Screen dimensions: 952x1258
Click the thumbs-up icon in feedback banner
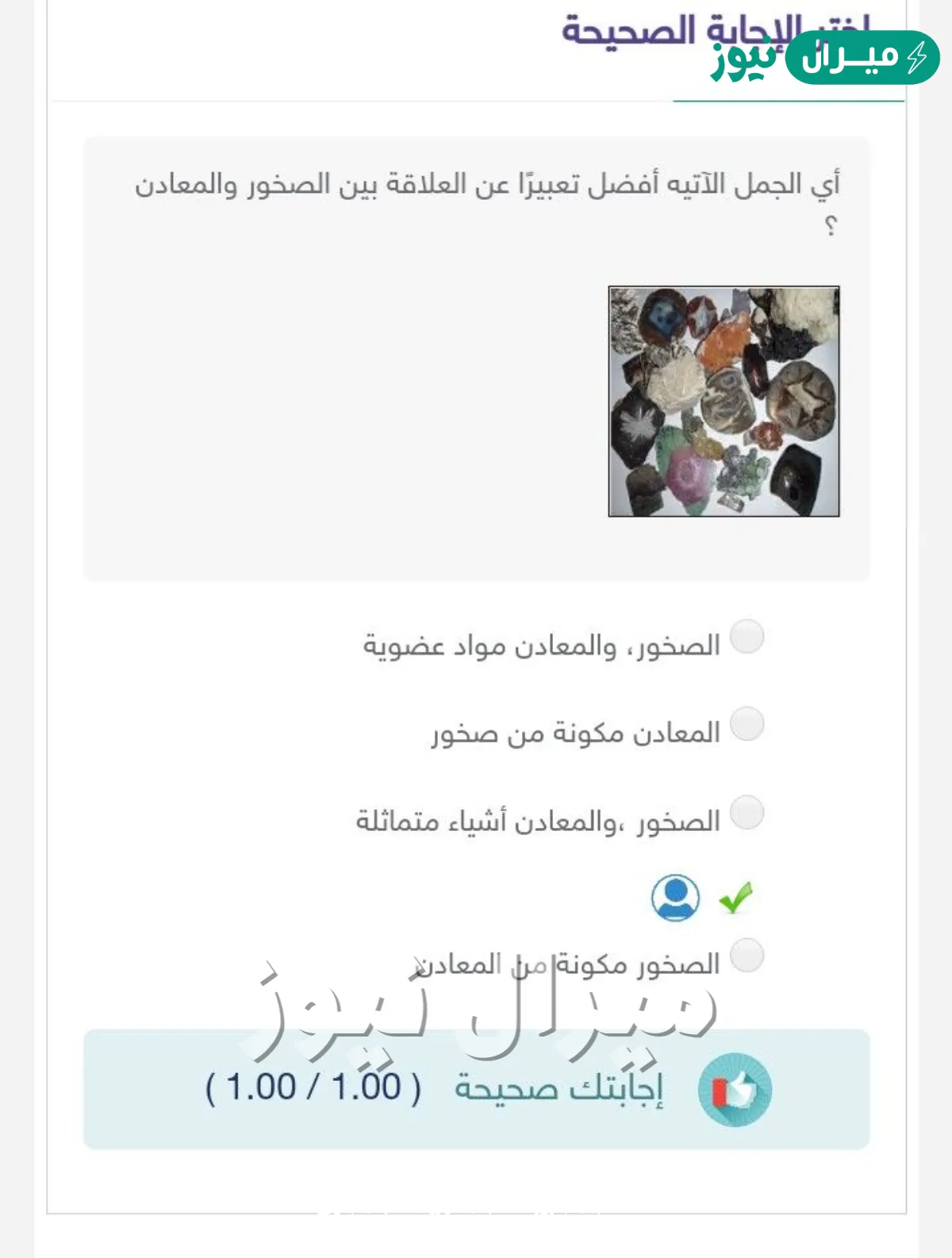click(x=738, y=1090)
